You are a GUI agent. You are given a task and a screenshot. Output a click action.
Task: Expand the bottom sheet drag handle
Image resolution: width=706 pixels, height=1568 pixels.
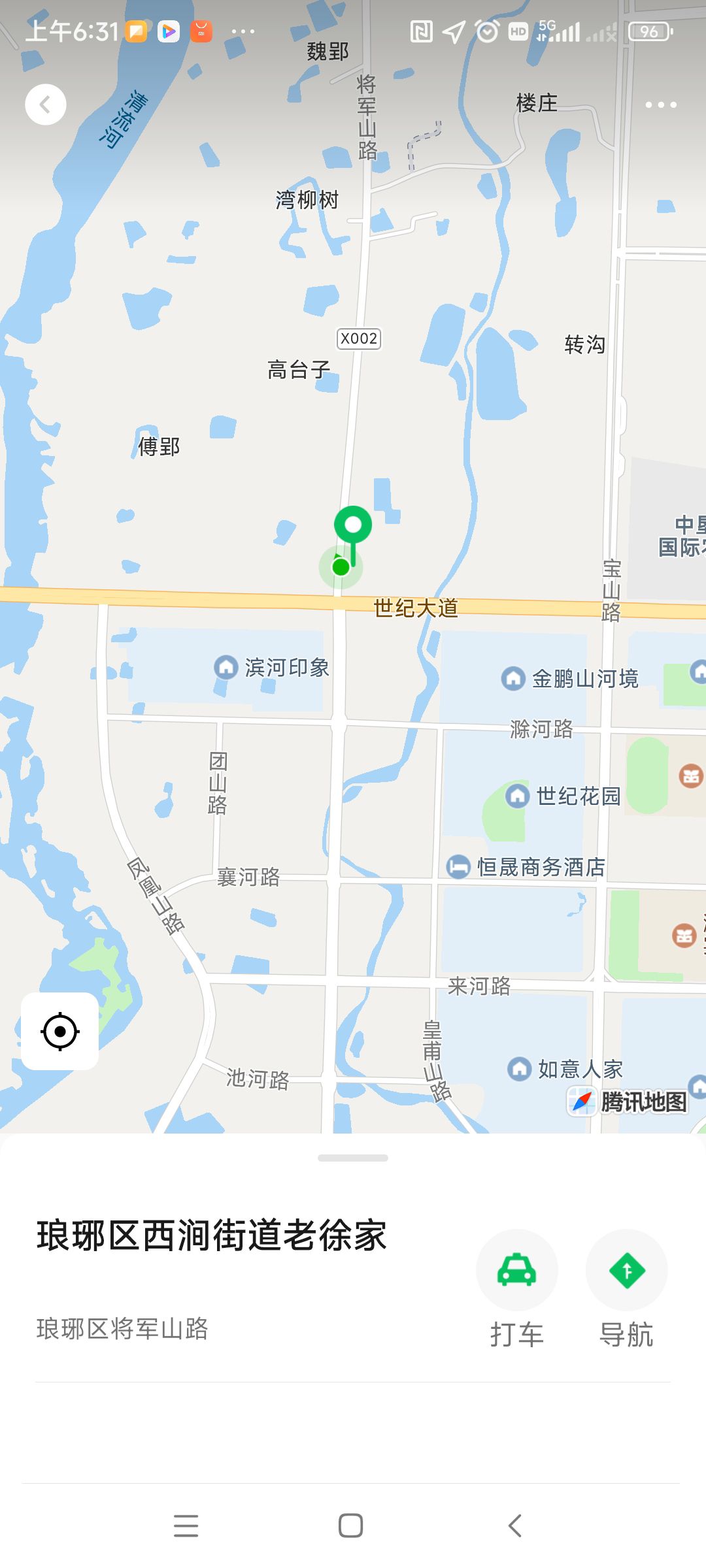[353, 1158]
